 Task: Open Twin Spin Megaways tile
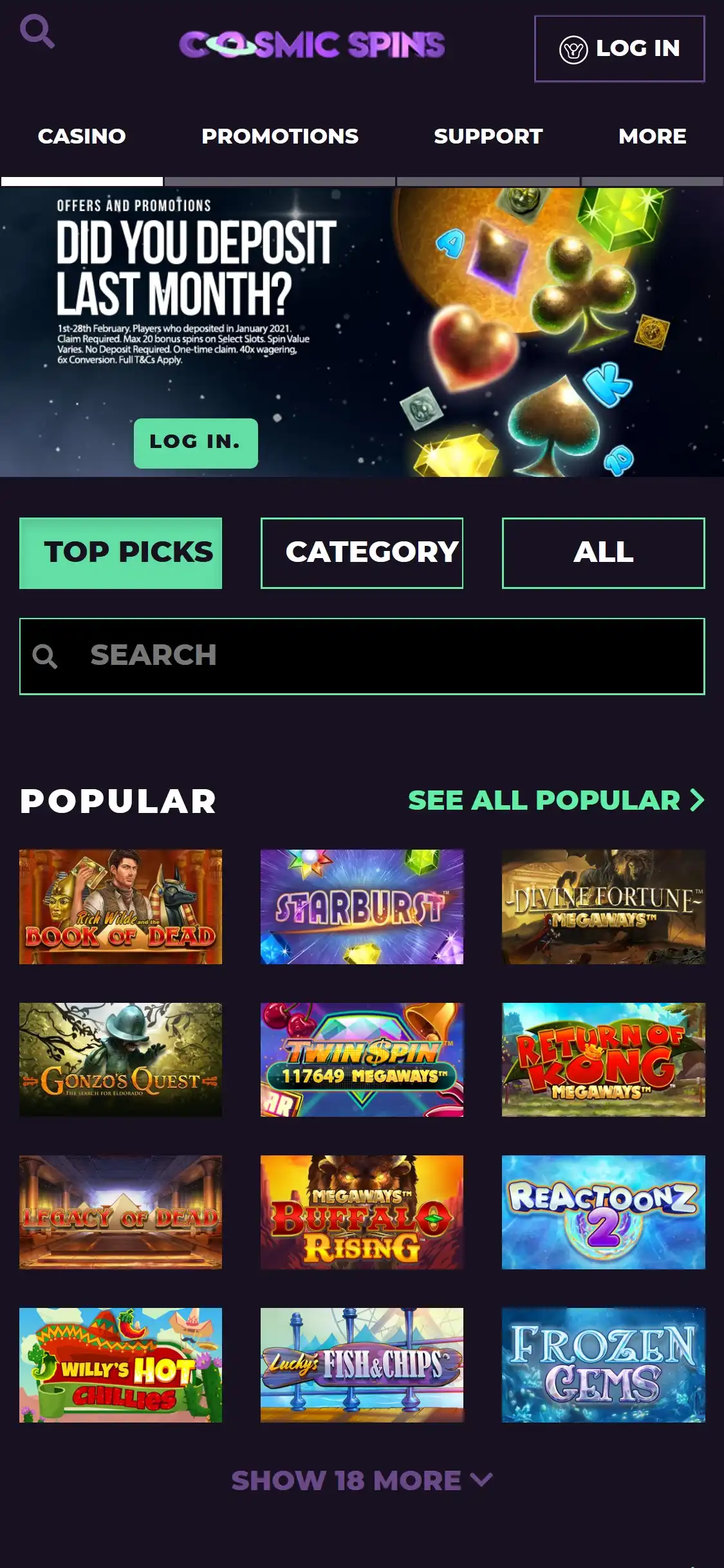(x=362, y=1059)
